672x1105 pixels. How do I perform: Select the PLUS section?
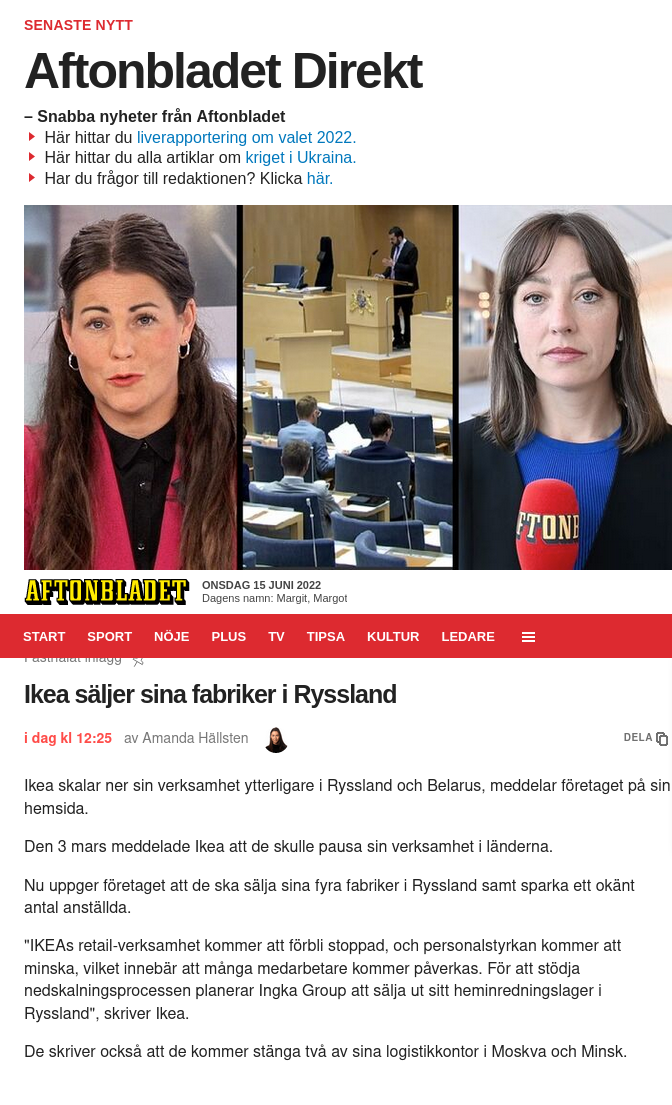228,637
